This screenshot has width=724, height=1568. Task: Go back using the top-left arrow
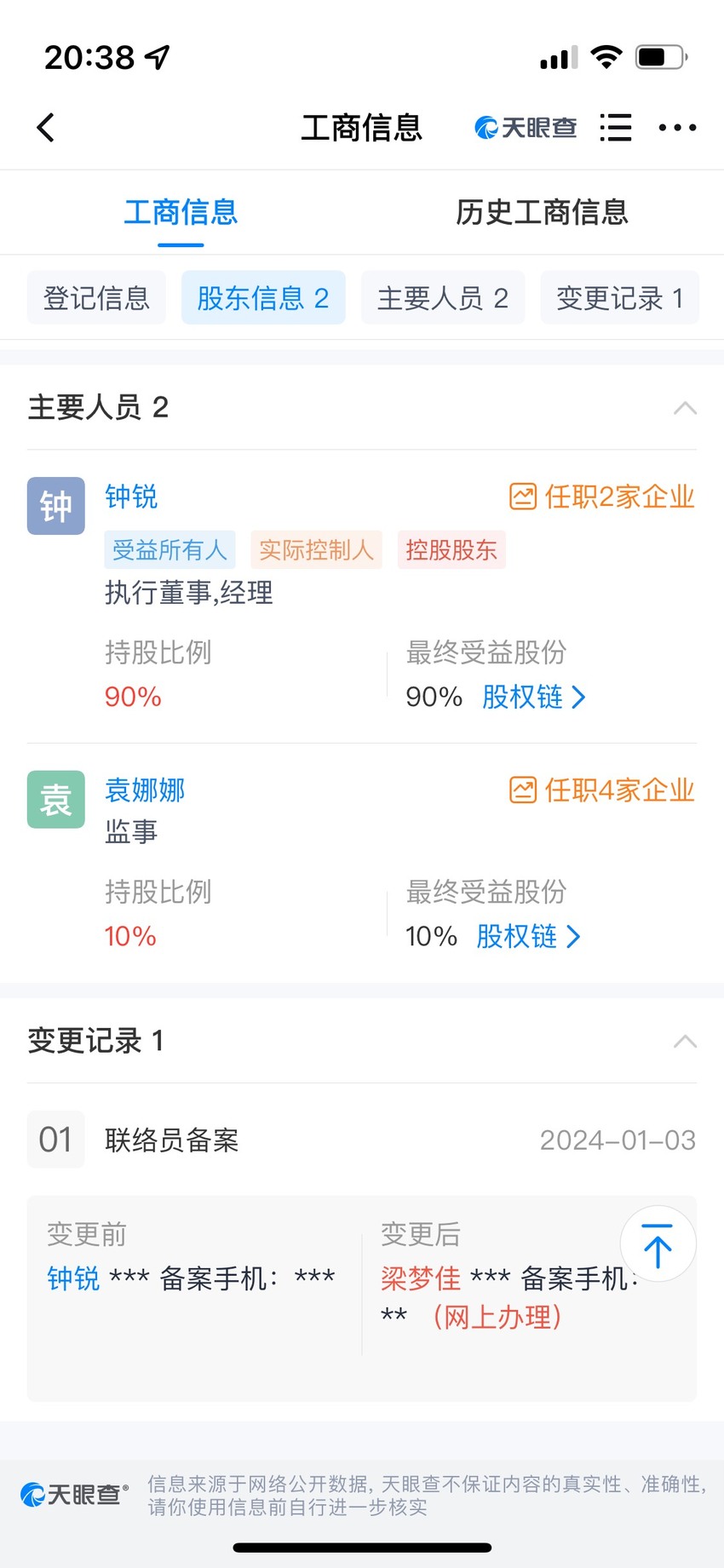[x=46, y=128]
